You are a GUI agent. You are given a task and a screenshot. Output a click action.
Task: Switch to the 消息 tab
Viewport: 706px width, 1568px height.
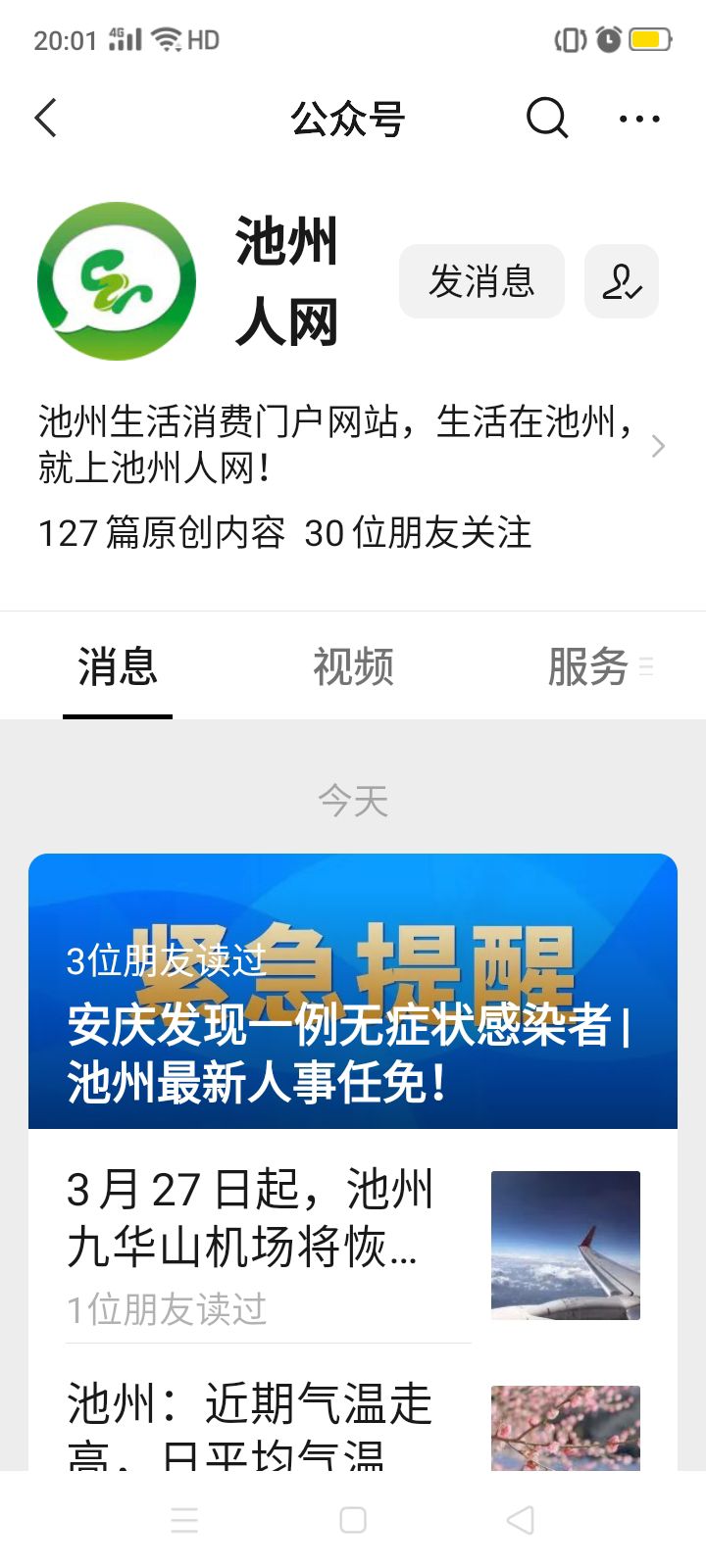click(118, 668)
